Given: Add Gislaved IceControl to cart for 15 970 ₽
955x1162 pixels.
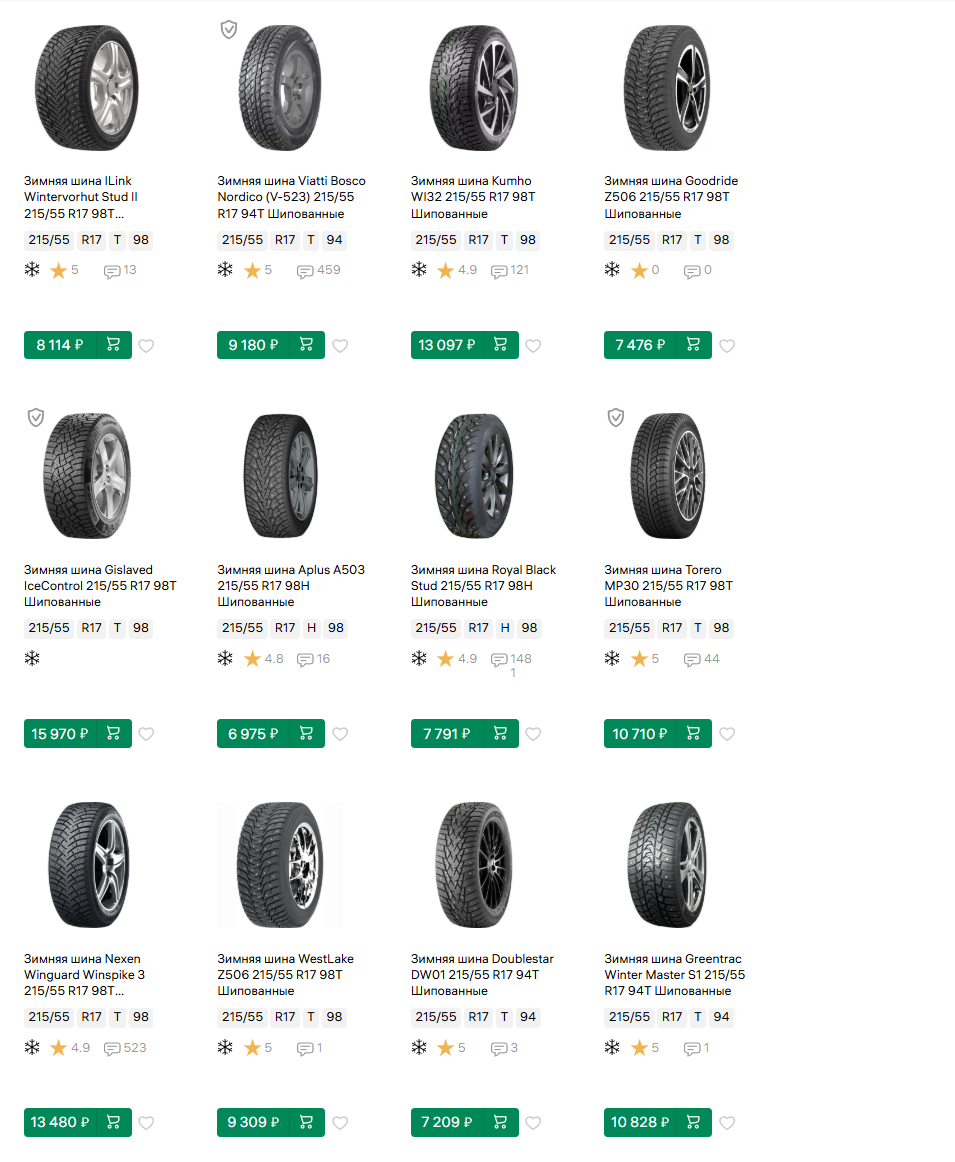Looking at the screenshot, I should point(112,734).
